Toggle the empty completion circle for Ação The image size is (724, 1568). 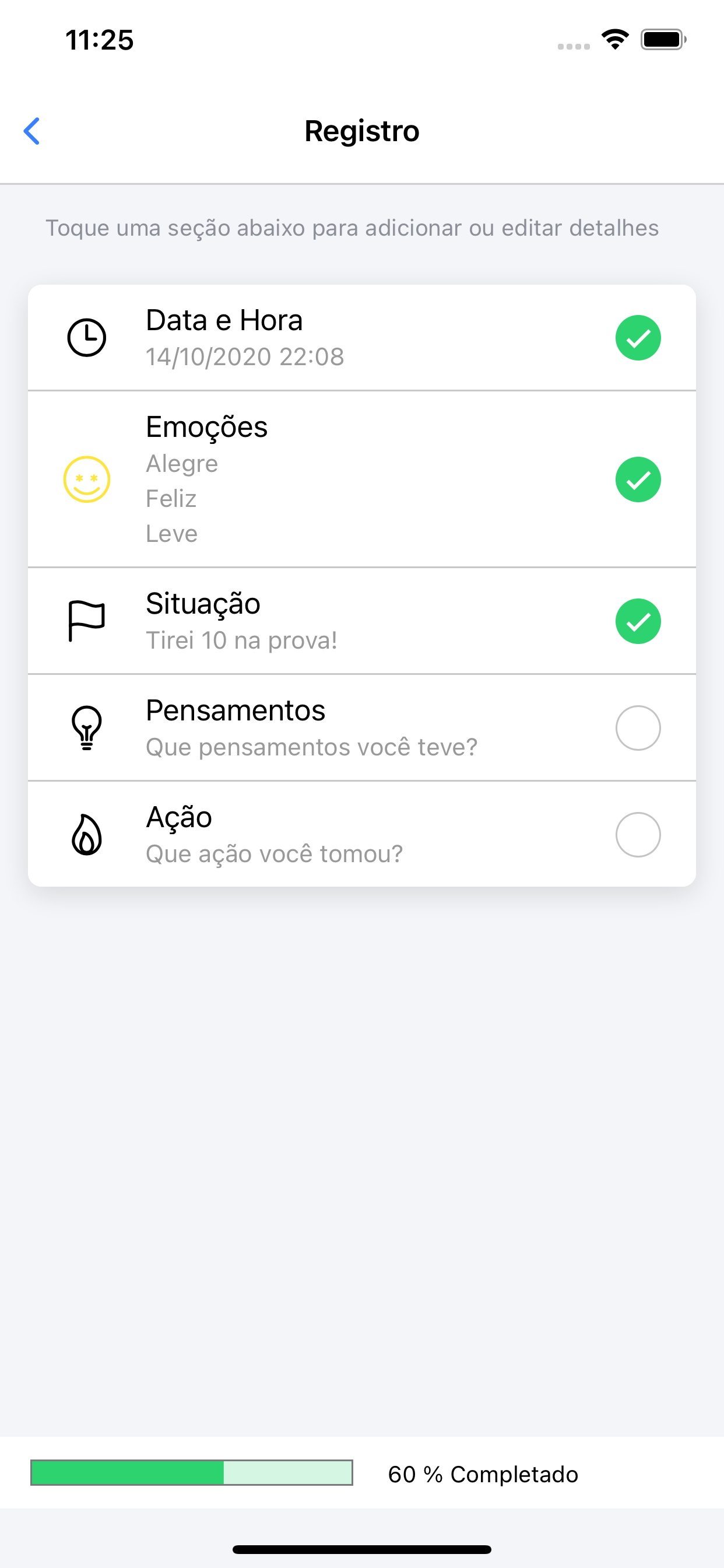coord(638,835)
